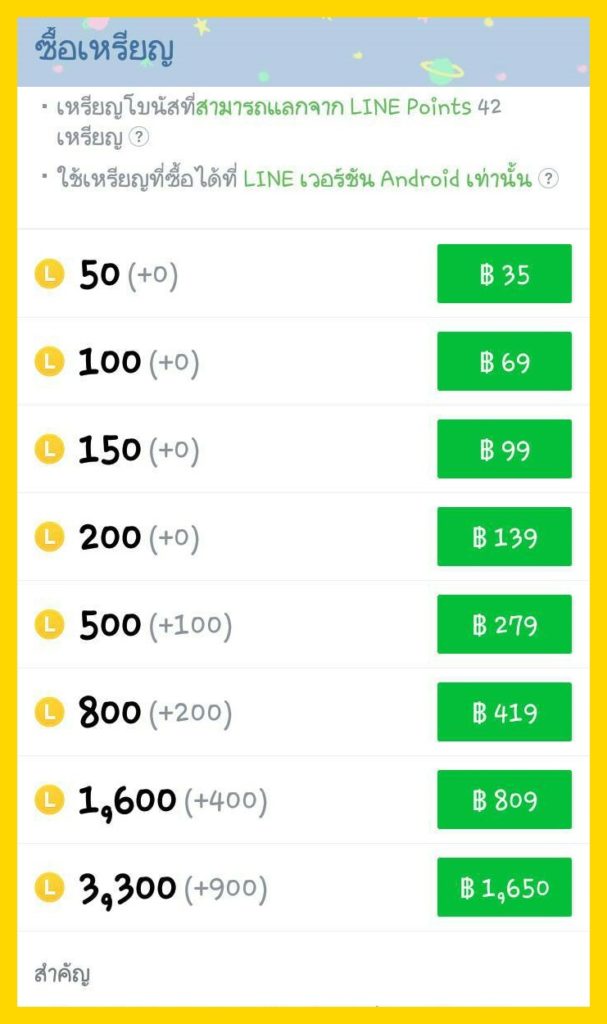Viewport: 607px width, 1024px height.
Task: Tap the ฿139 button for 200 coins
Action: tap(504, 536)
